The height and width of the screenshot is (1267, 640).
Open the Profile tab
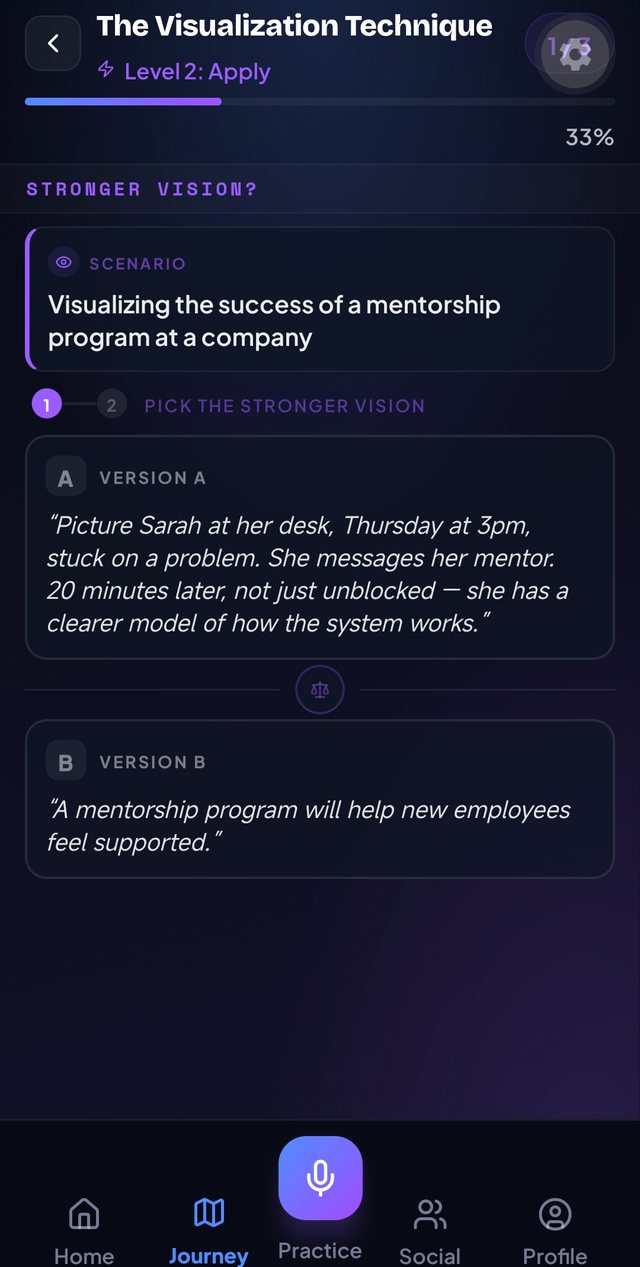pos(555,1231)
